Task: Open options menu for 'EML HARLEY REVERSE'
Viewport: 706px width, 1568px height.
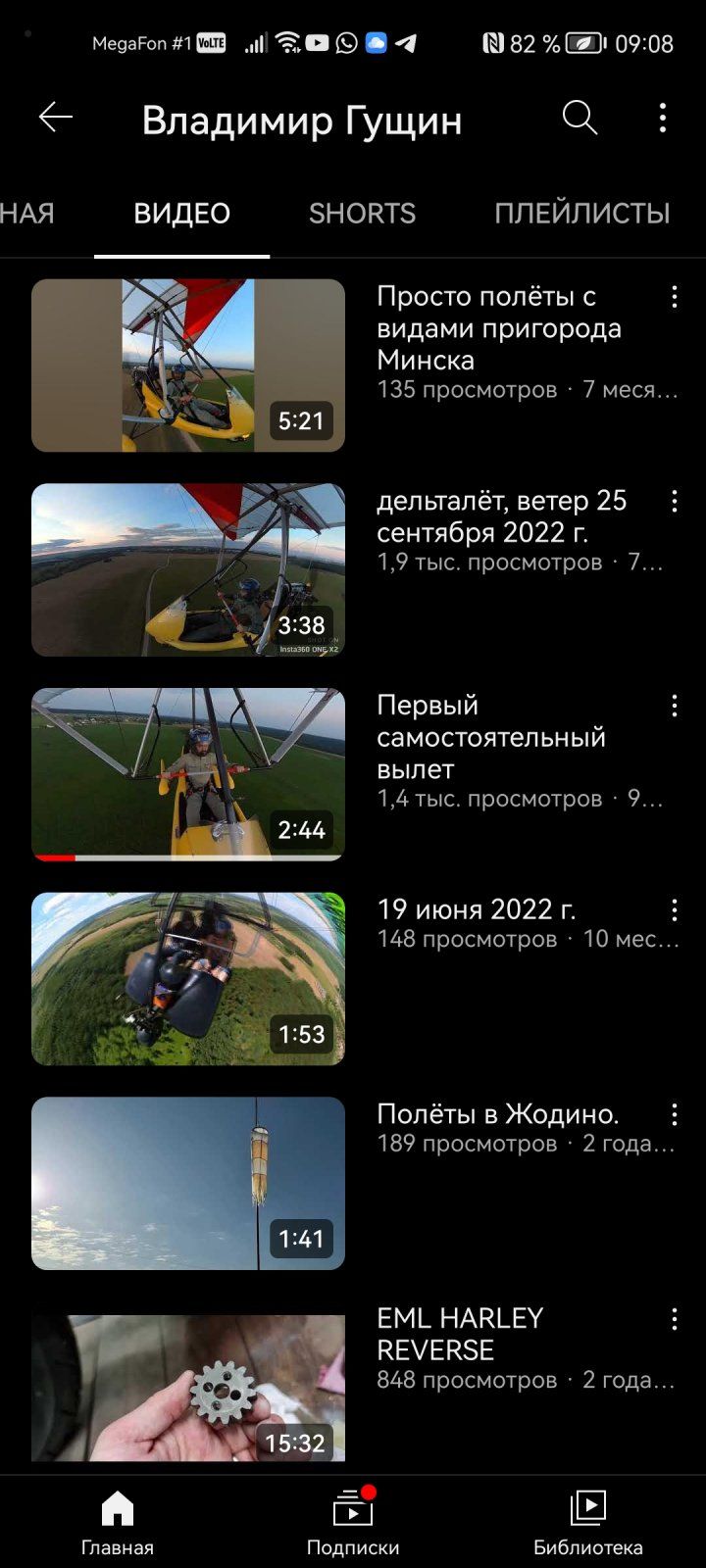Action: pyautogui.click(x=675, y=1317)
